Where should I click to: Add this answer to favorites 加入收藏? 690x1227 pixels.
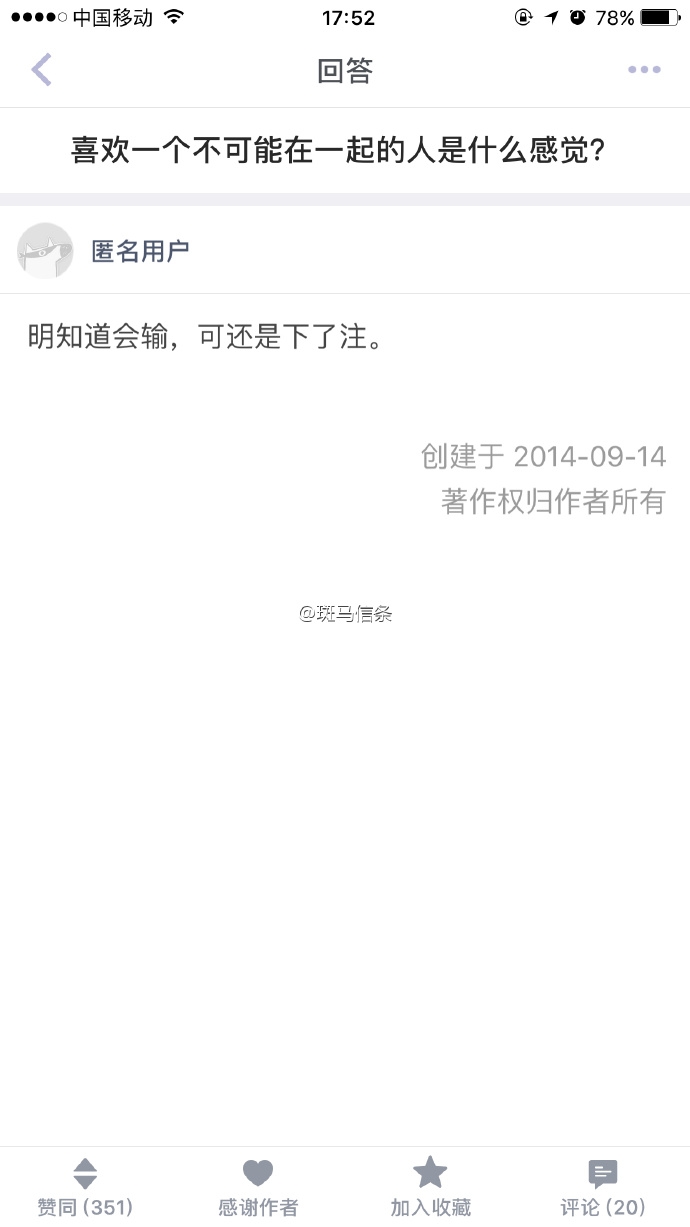coord(431,1188)
